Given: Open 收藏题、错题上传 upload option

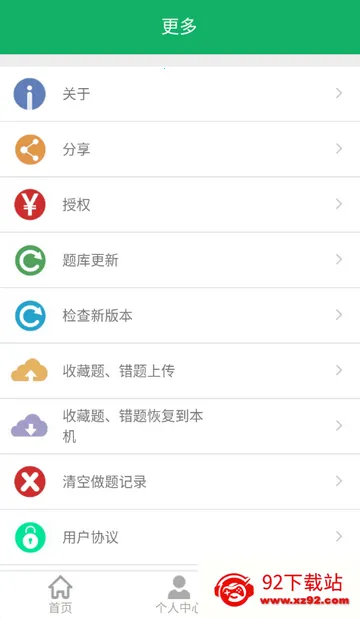Looking at the screenshot, I should (x=180, y=371).
